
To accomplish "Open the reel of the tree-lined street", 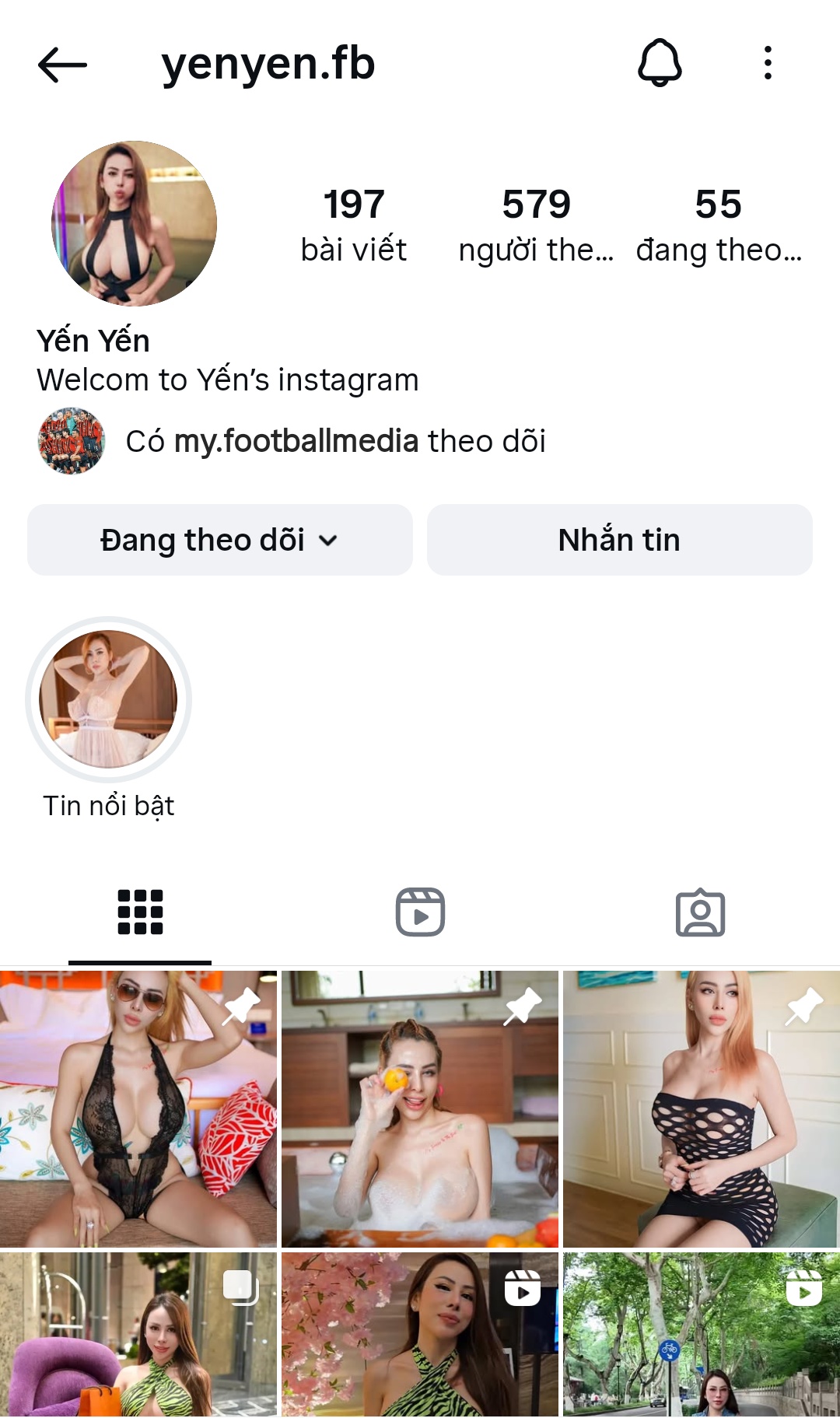I will (x=702, y=1335).
